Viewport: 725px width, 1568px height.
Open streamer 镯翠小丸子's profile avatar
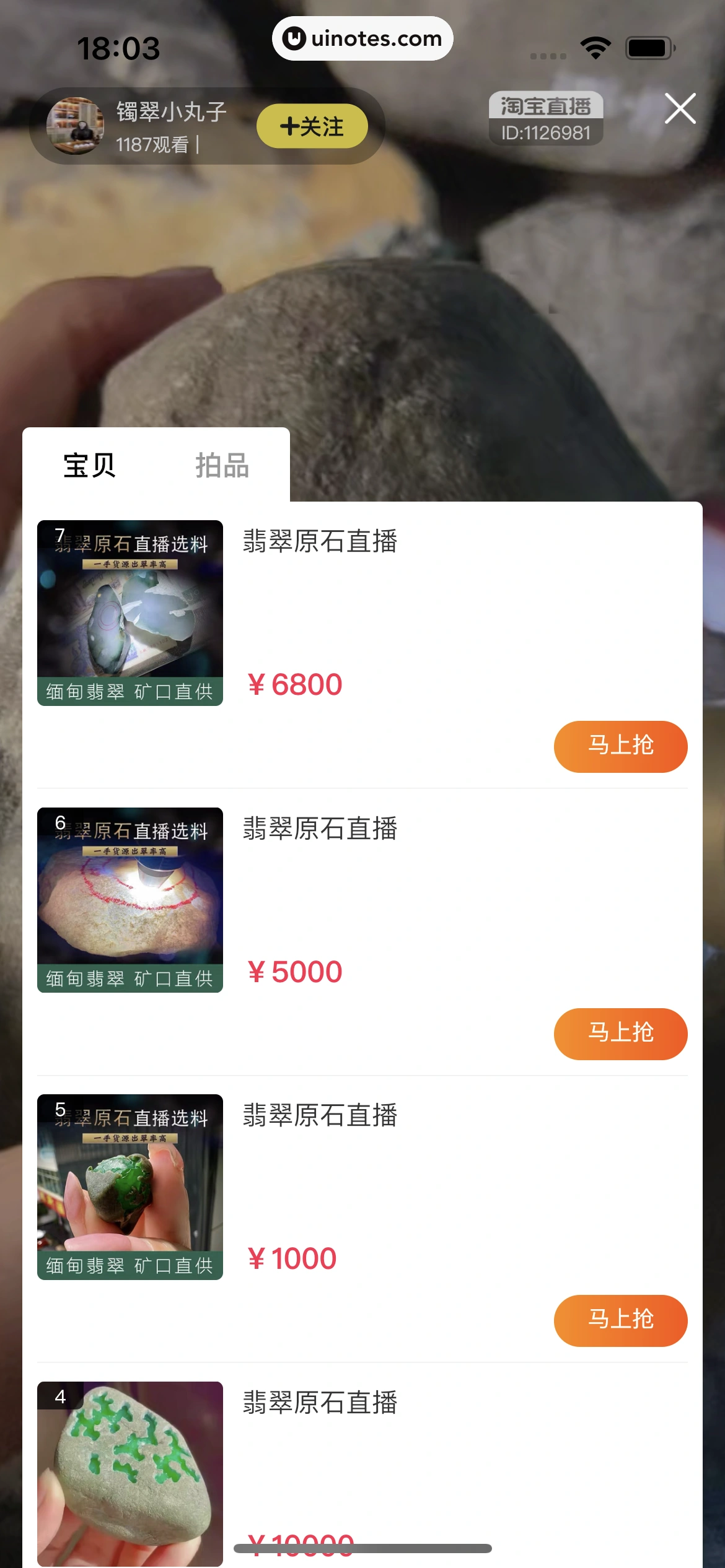click(75, 126)
